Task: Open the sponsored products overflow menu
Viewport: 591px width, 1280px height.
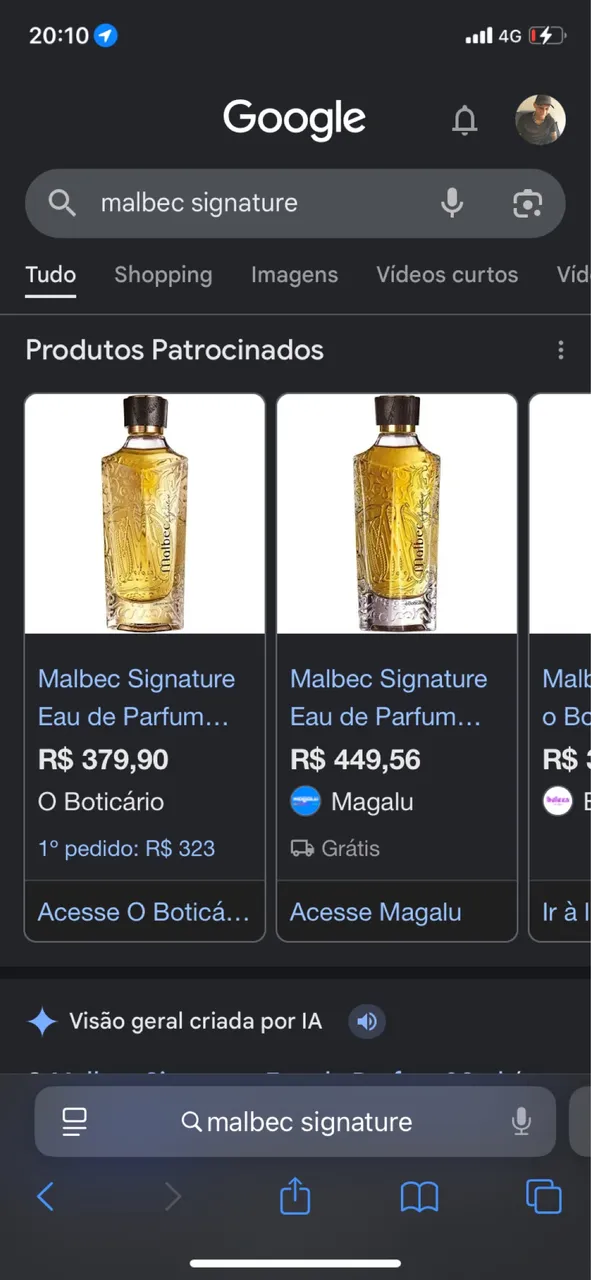Action: (561, 350)
